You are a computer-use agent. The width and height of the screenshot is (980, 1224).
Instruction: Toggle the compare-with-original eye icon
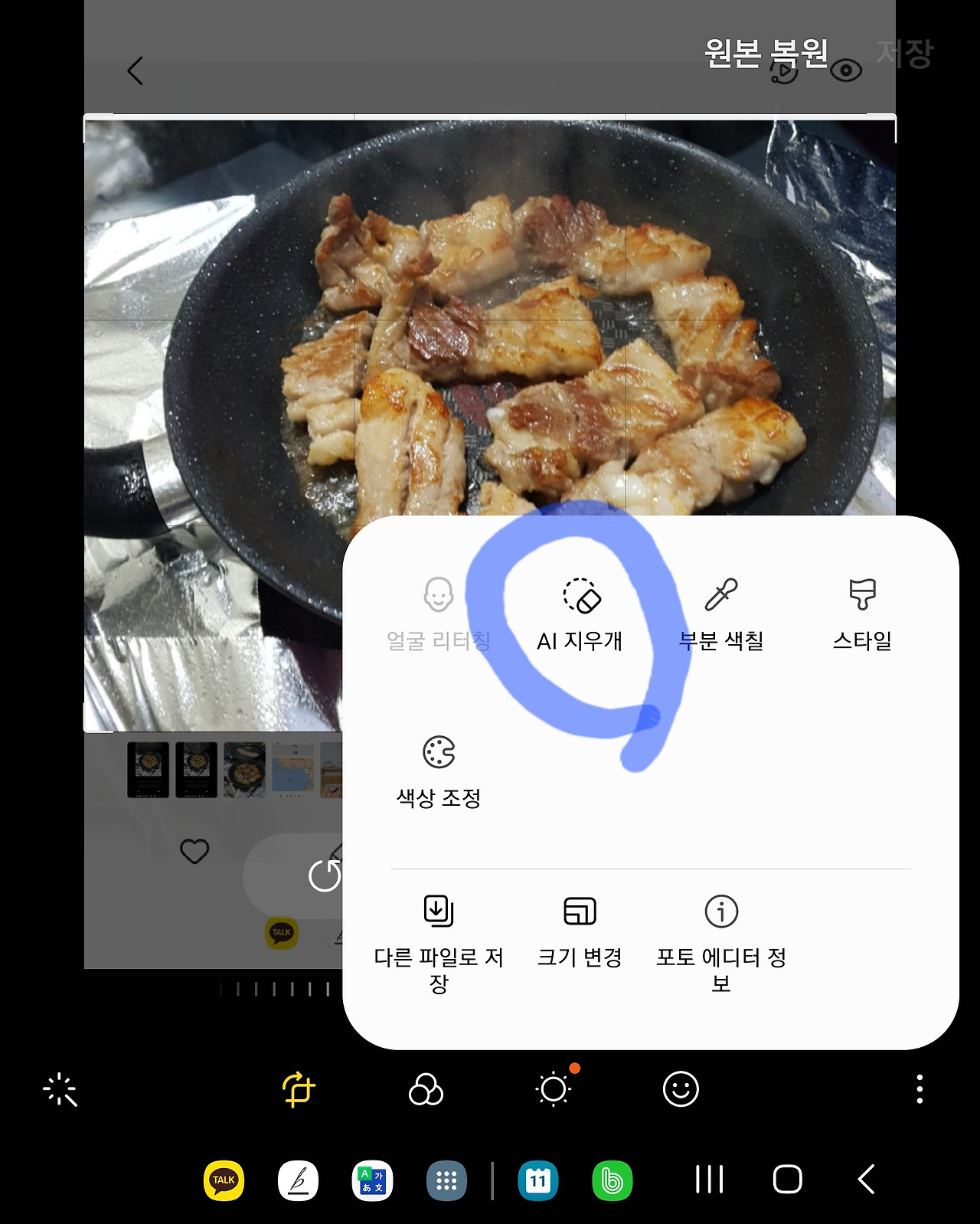845,70
